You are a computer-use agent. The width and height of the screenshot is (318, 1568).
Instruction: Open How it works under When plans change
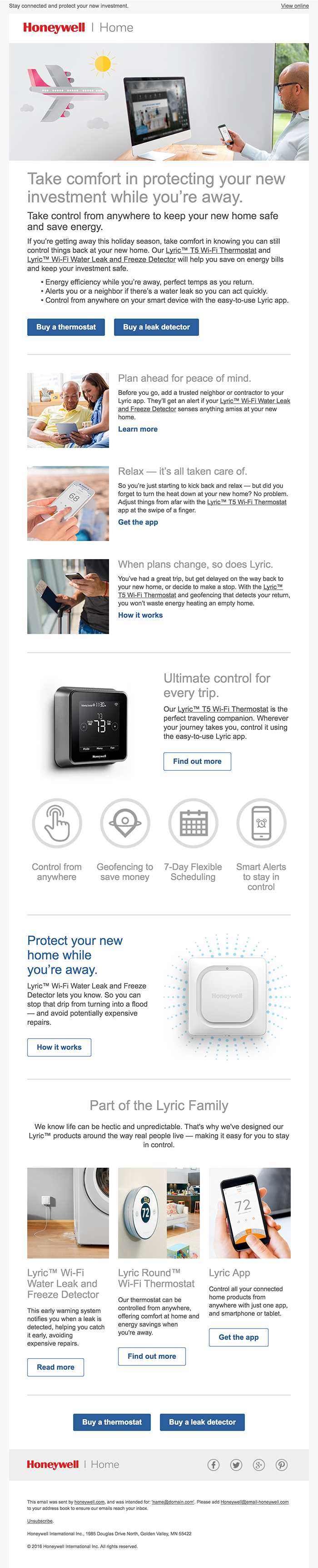pos(140,615)
